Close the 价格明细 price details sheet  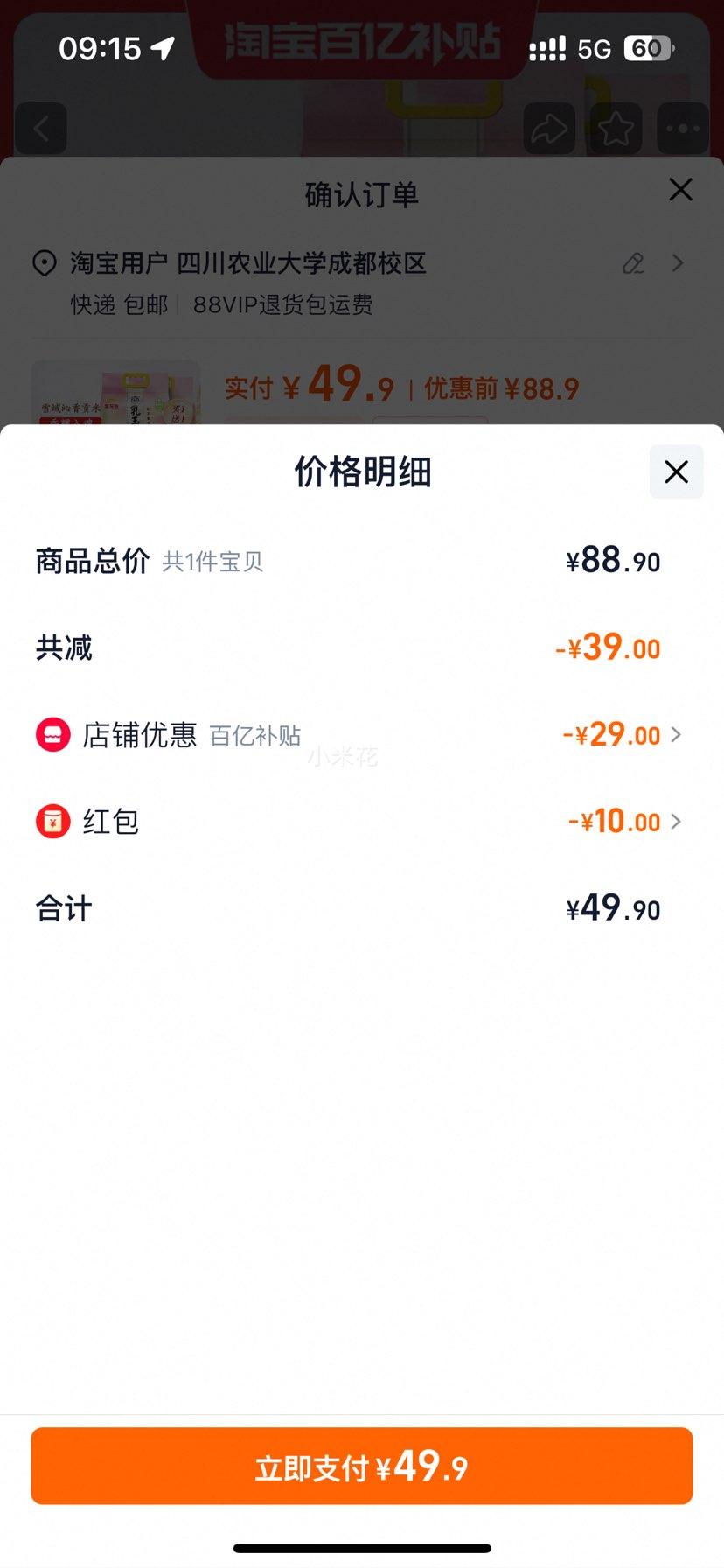point(676,472)
